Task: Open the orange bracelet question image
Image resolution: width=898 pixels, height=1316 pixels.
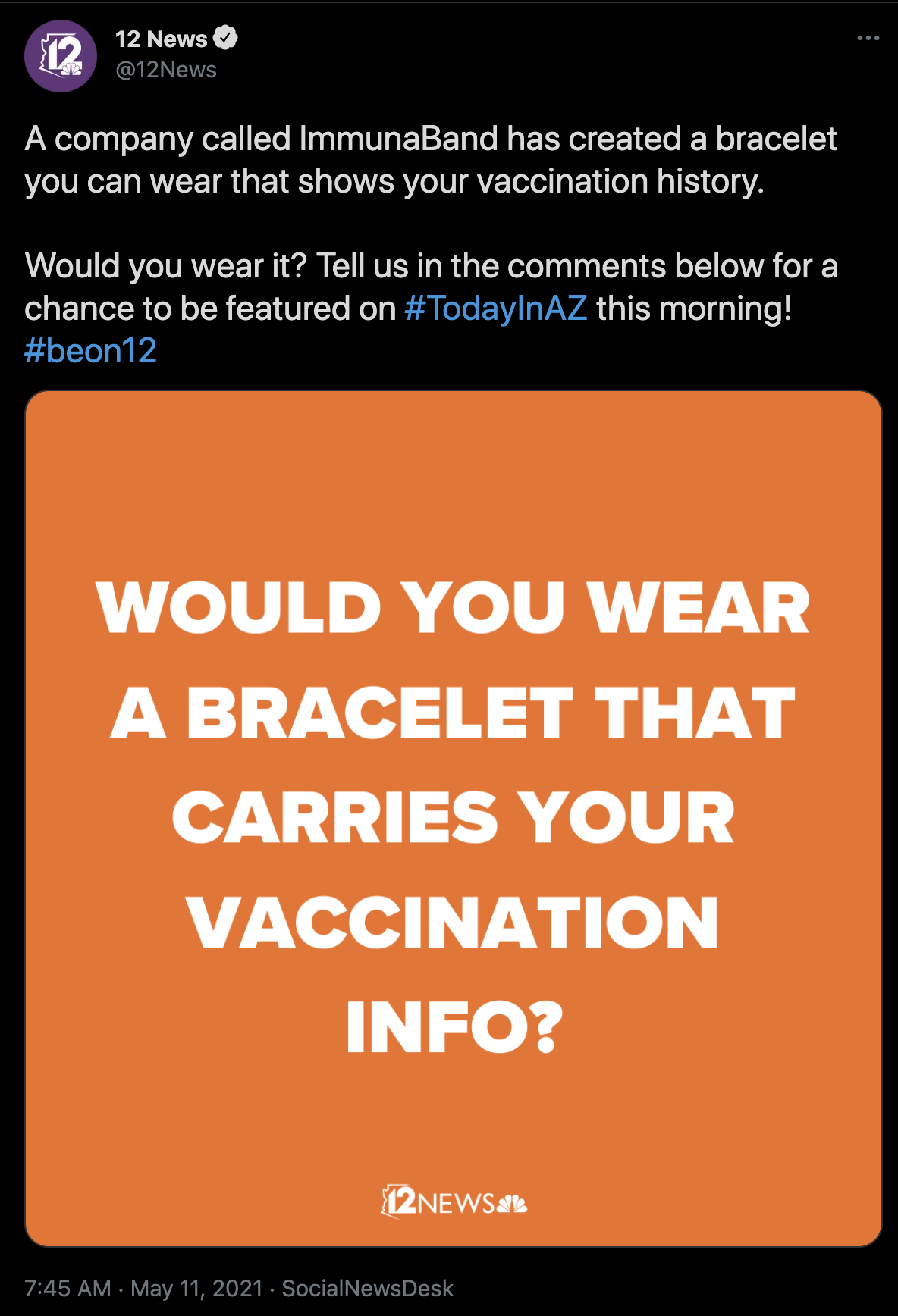Action: pos(454,819)
